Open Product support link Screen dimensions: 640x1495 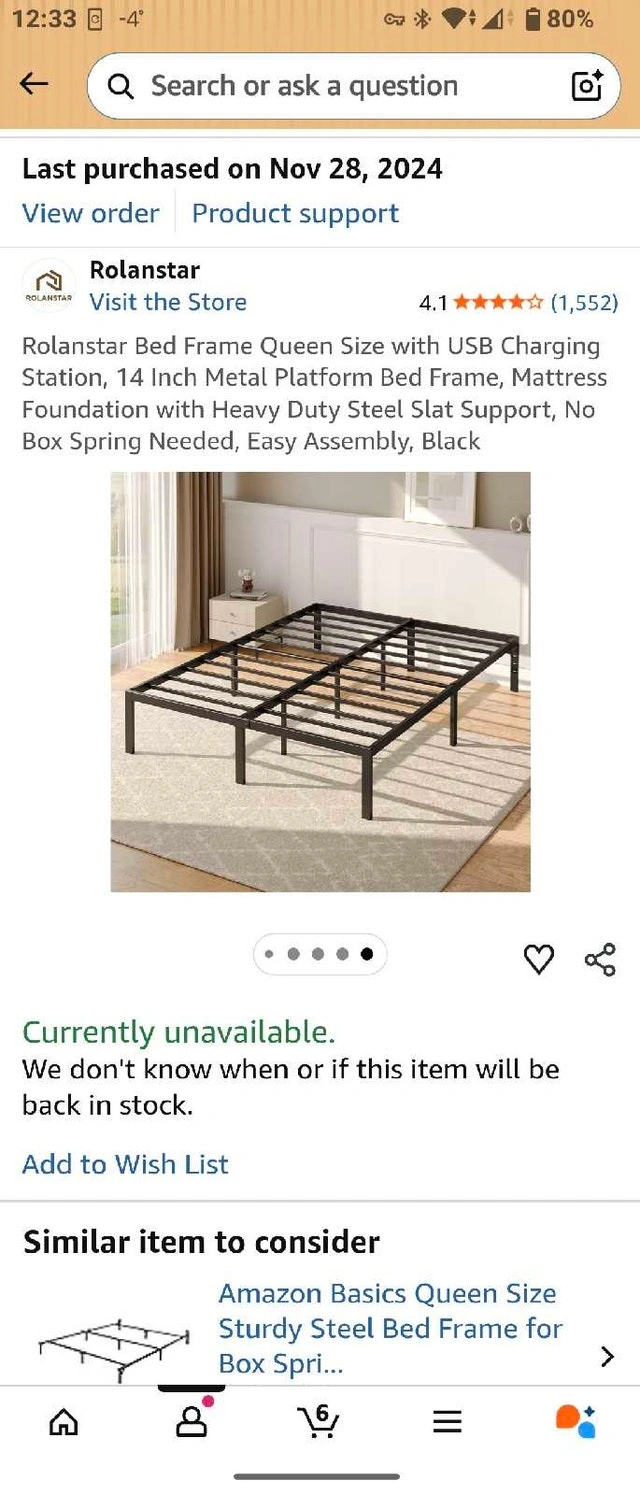tap(295, 213)
